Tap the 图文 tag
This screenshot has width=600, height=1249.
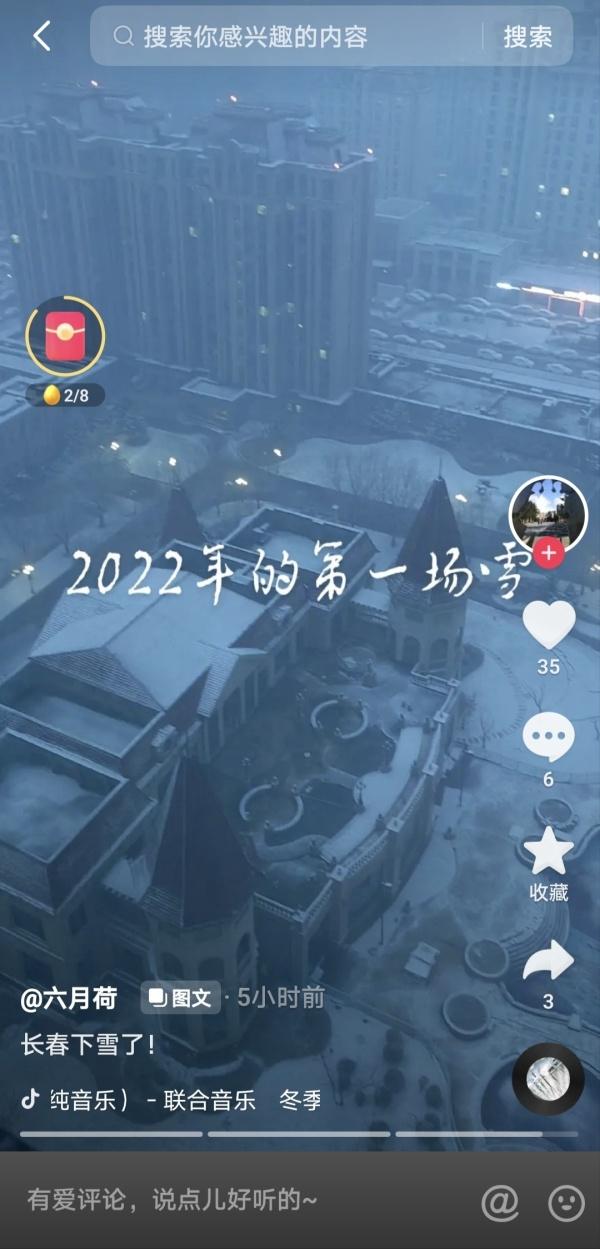(181, 997)
